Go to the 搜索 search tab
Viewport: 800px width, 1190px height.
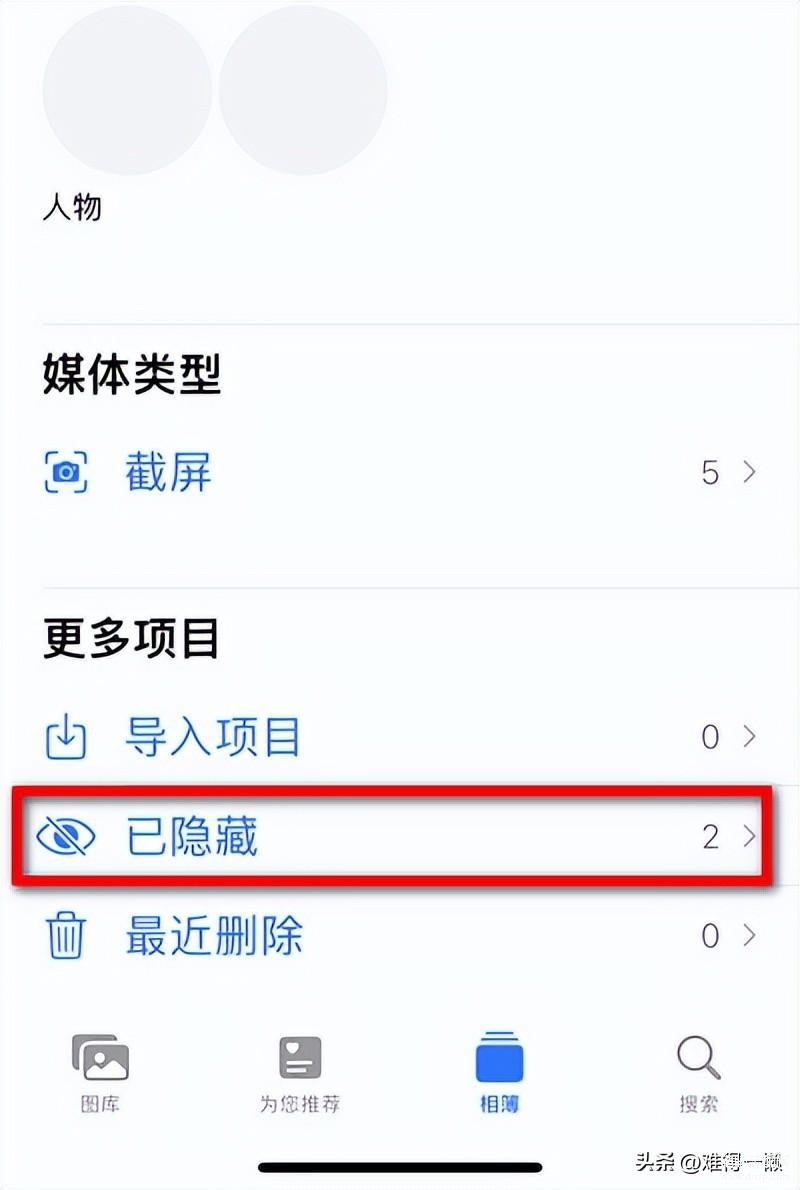pos(698,1074)
